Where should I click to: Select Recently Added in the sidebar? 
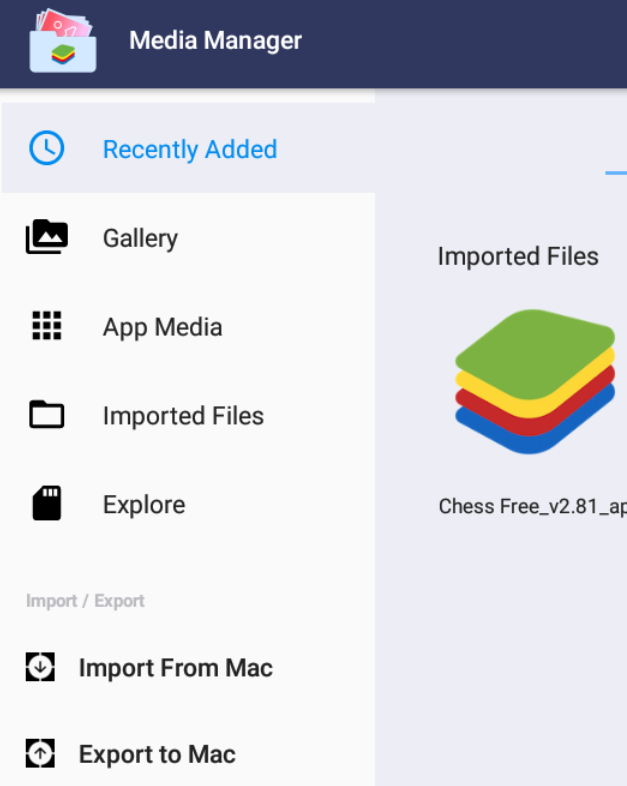pos(189,150)
